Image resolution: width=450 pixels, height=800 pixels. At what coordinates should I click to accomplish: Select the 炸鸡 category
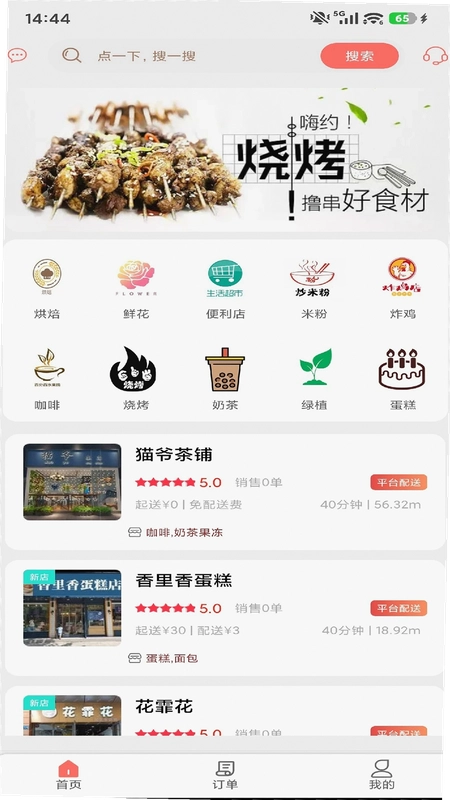click(x=402, y=289)
